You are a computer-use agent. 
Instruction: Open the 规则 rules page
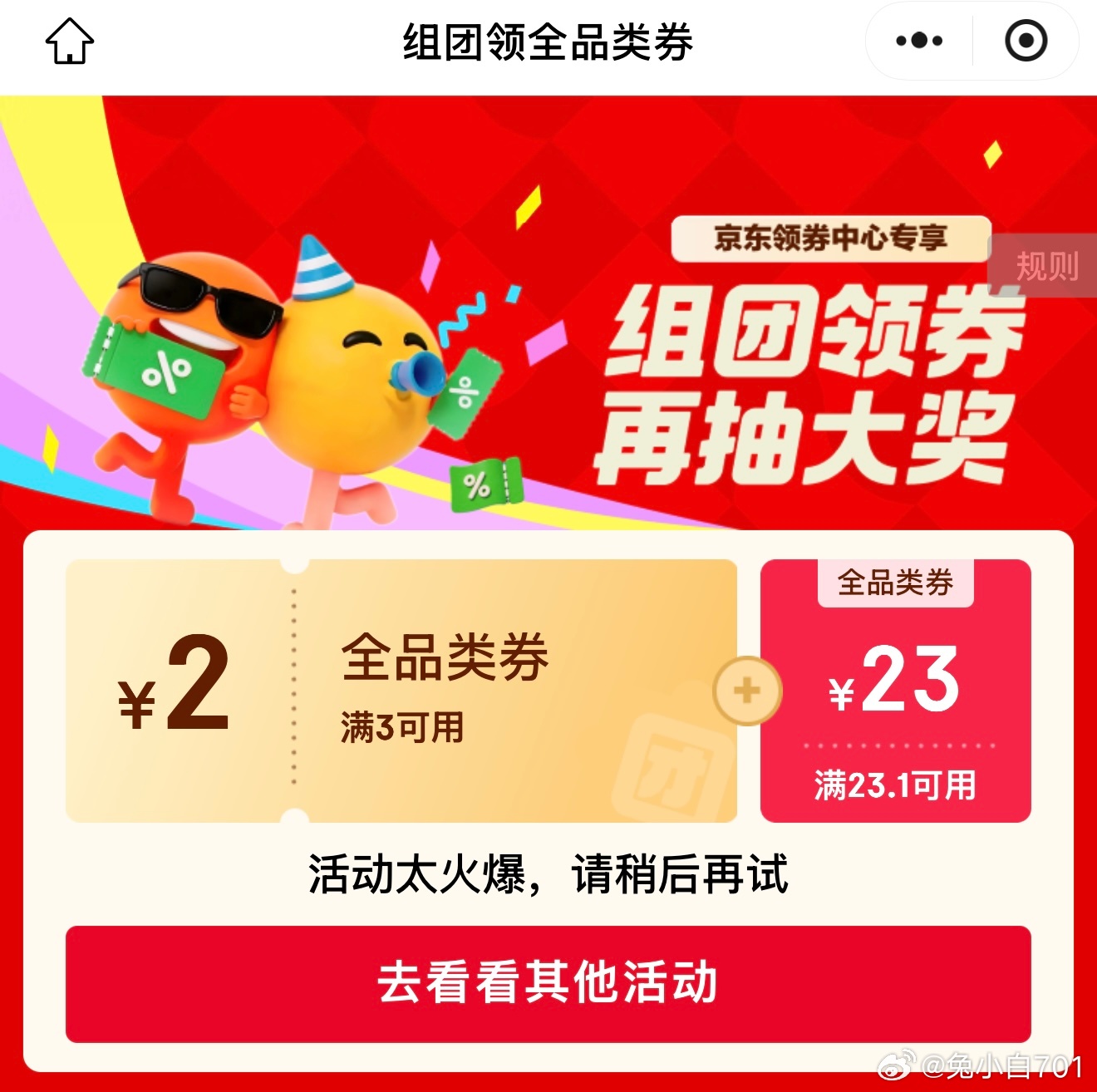click(x=1045, y=267)
